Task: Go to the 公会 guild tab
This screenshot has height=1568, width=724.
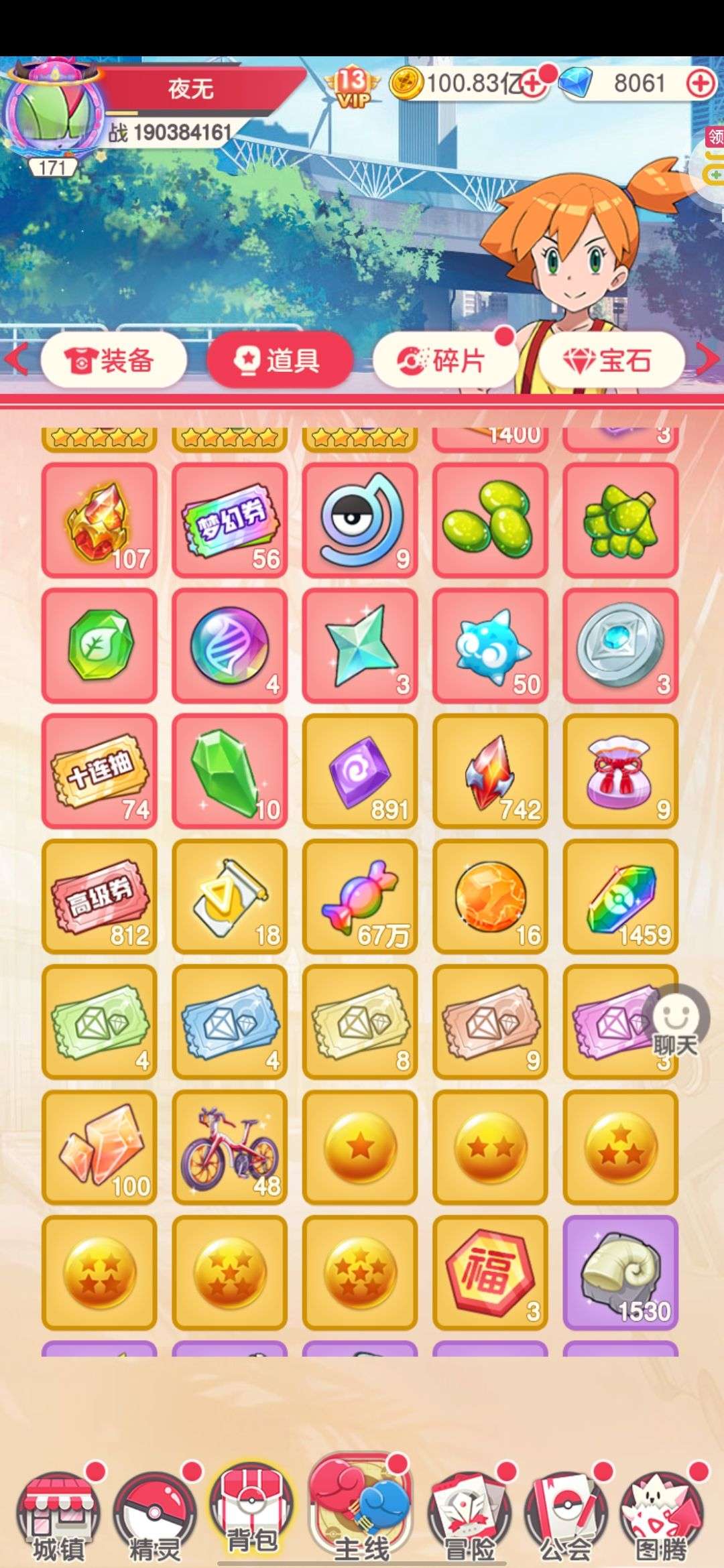Action: coord(566,1510)
